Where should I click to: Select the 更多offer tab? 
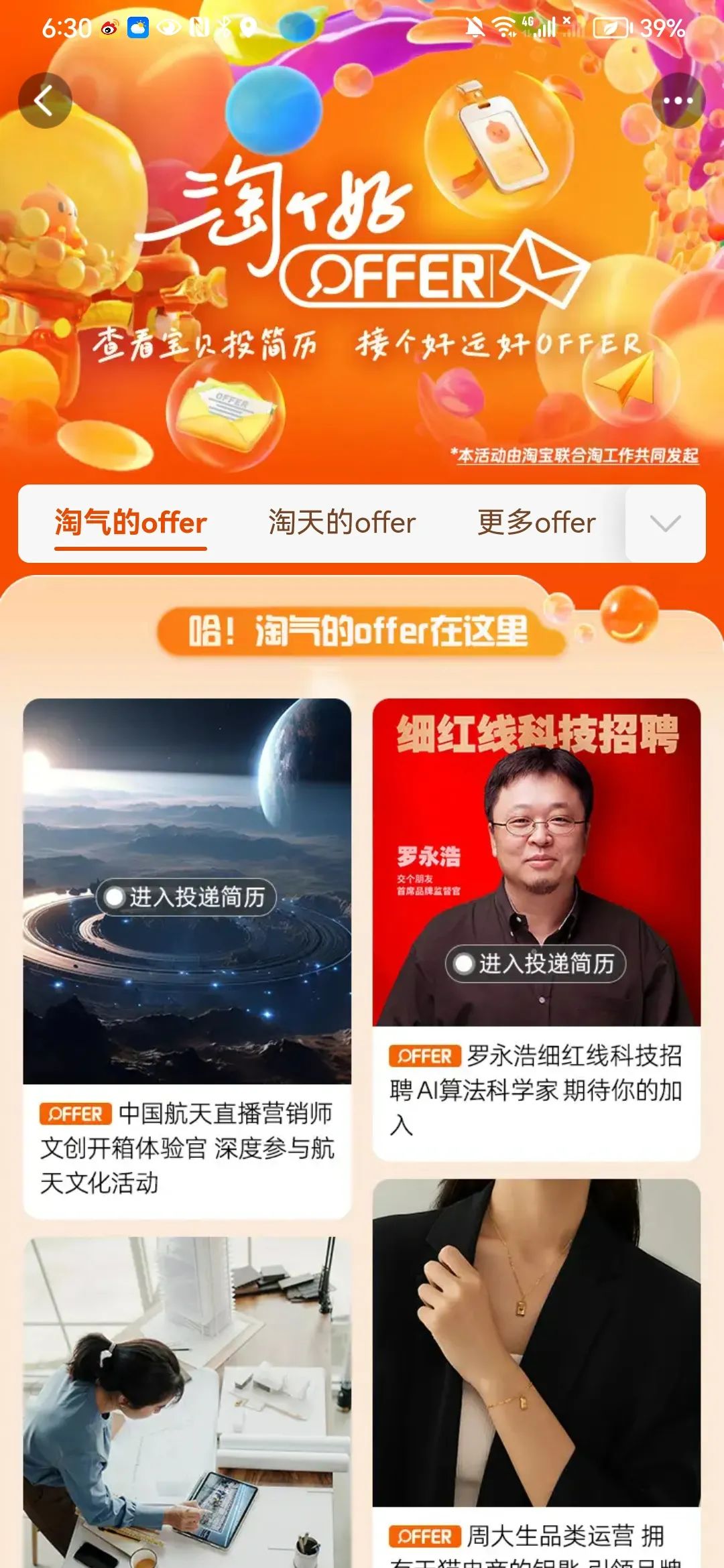(536, 523)
